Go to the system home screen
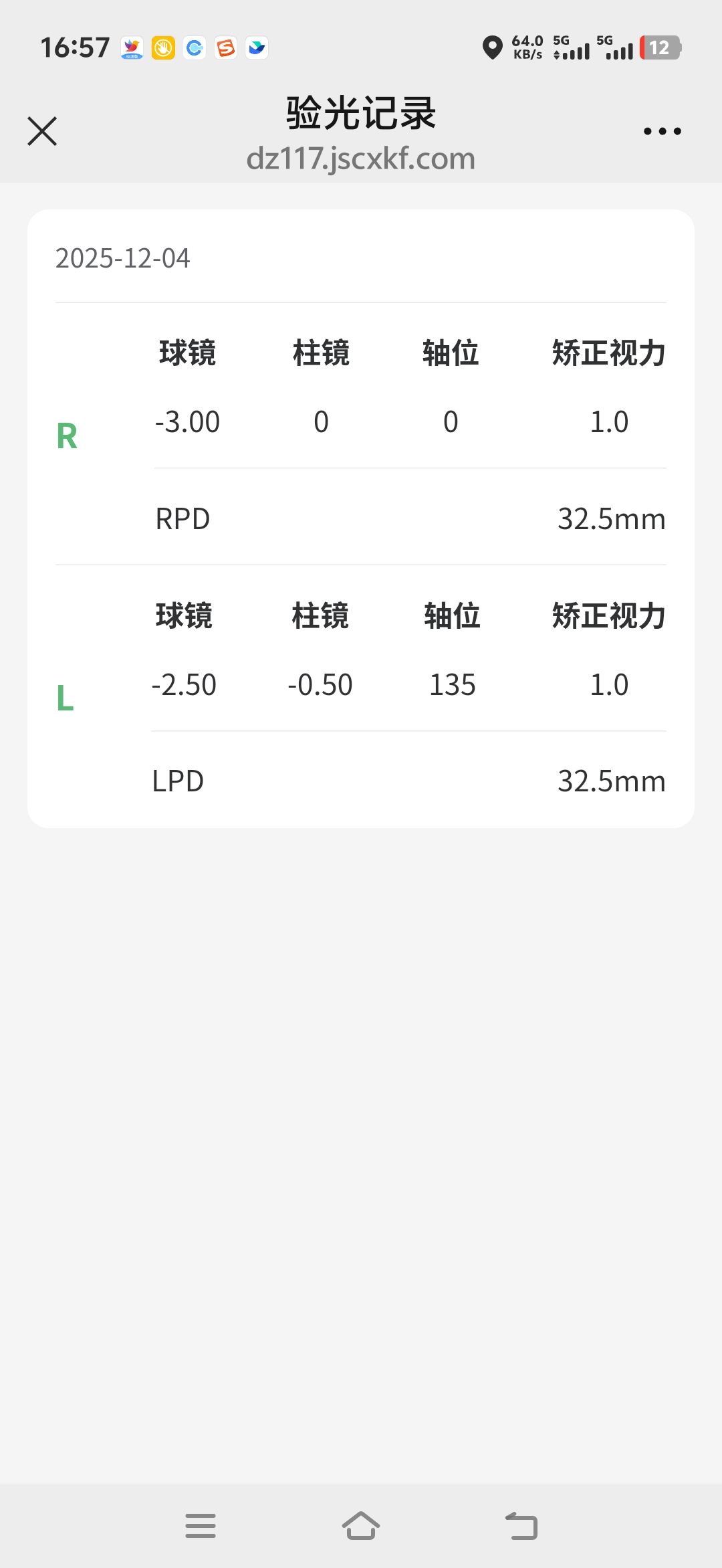Screen dimensions: 722x1568 coord(361,1526)
